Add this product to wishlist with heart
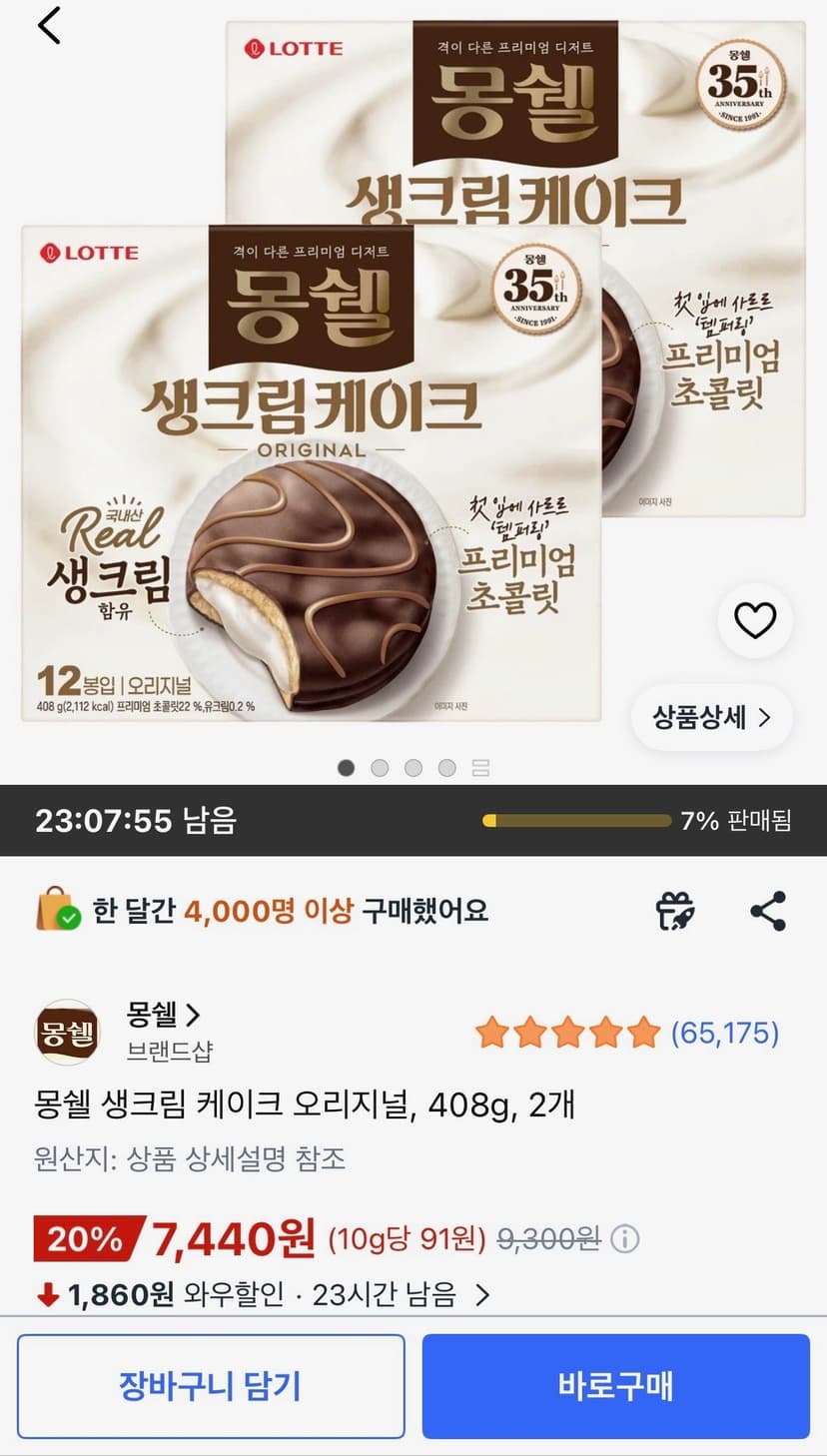The image size is (827, 1456). [755, 621]
